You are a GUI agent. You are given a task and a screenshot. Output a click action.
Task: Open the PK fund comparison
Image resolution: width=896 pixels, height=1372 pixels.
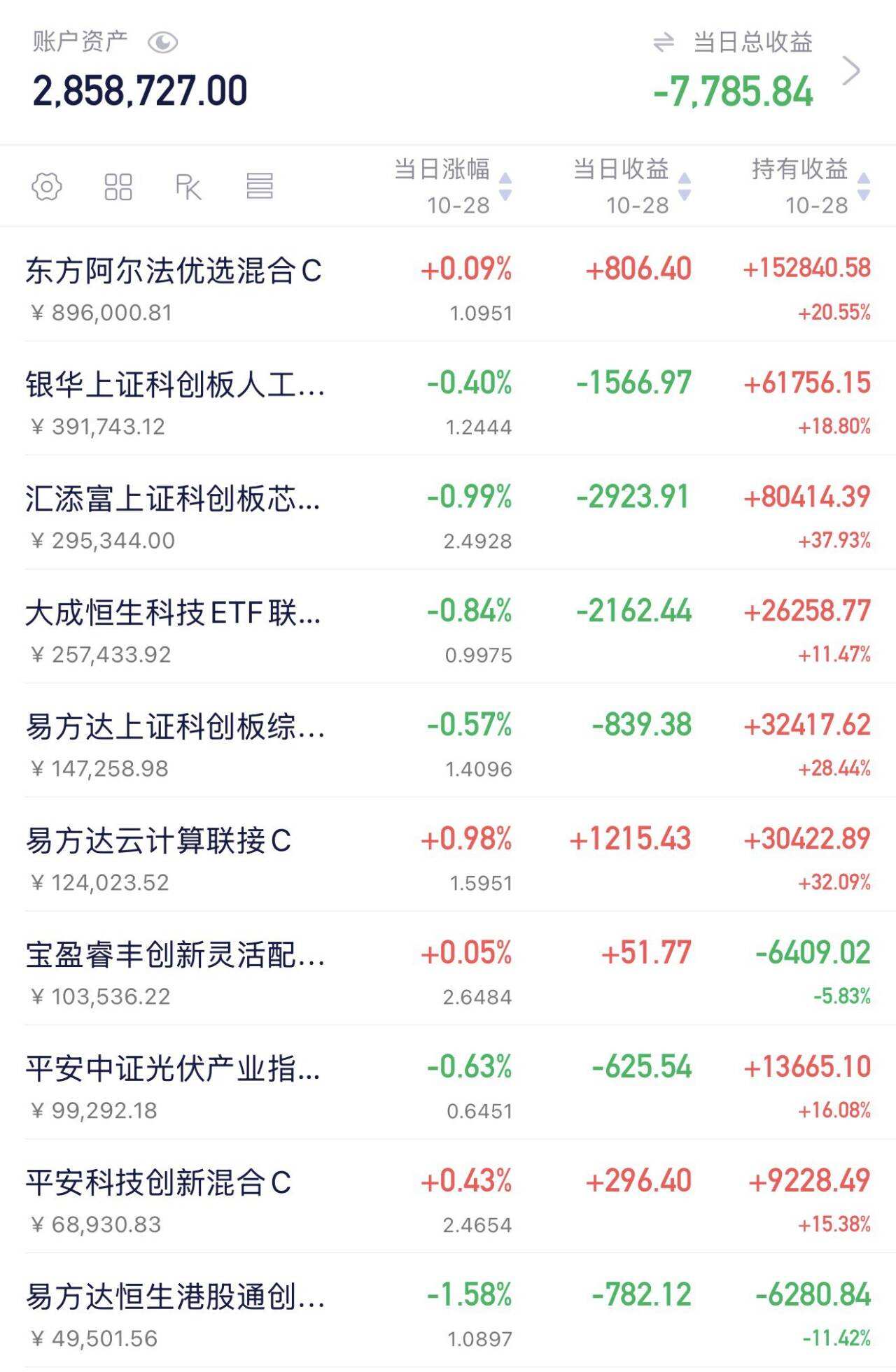point(188,187)
